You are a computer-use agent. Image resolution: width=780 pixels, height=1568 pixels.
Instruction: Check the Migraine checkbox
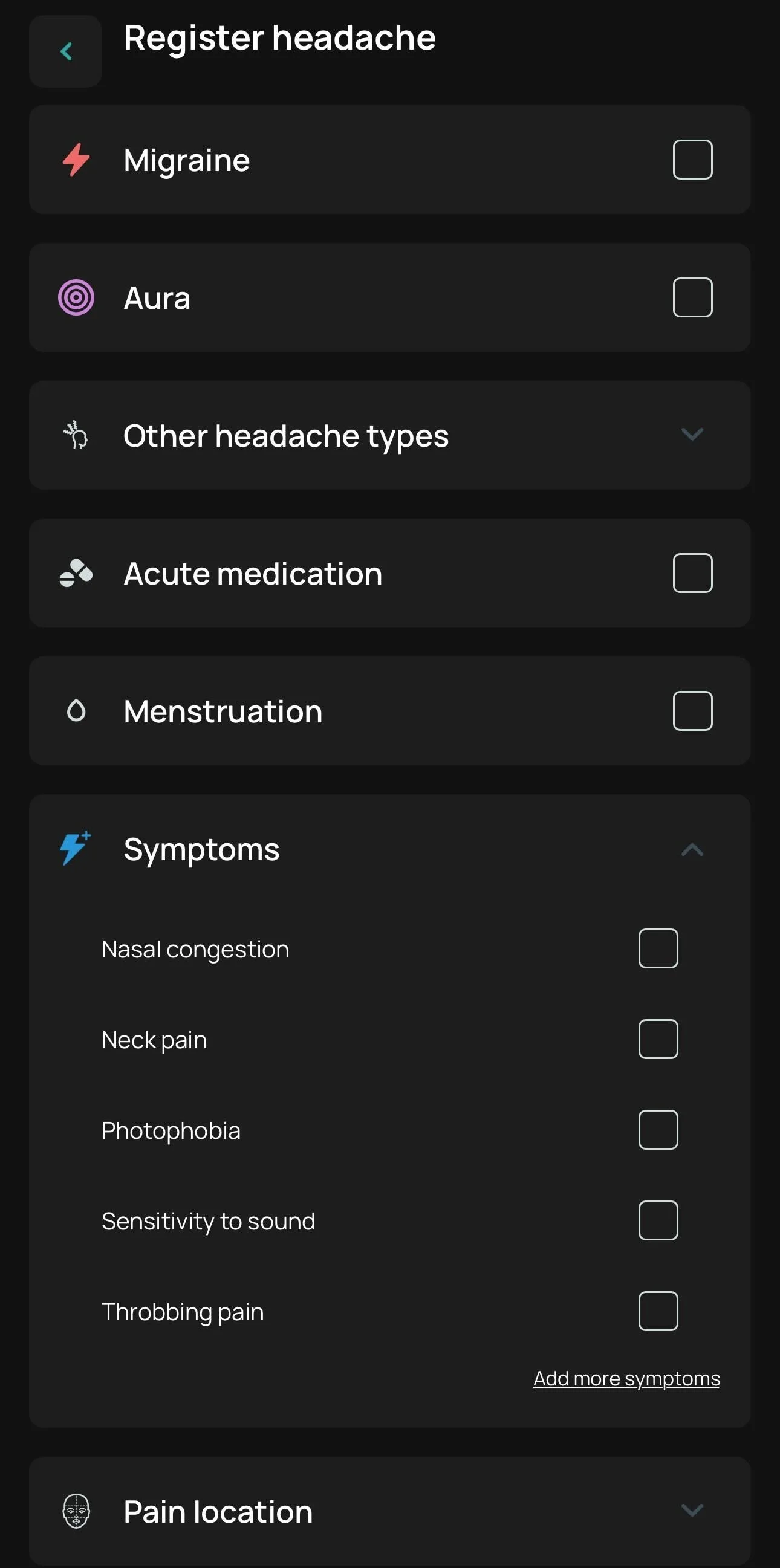coord(692,160)
